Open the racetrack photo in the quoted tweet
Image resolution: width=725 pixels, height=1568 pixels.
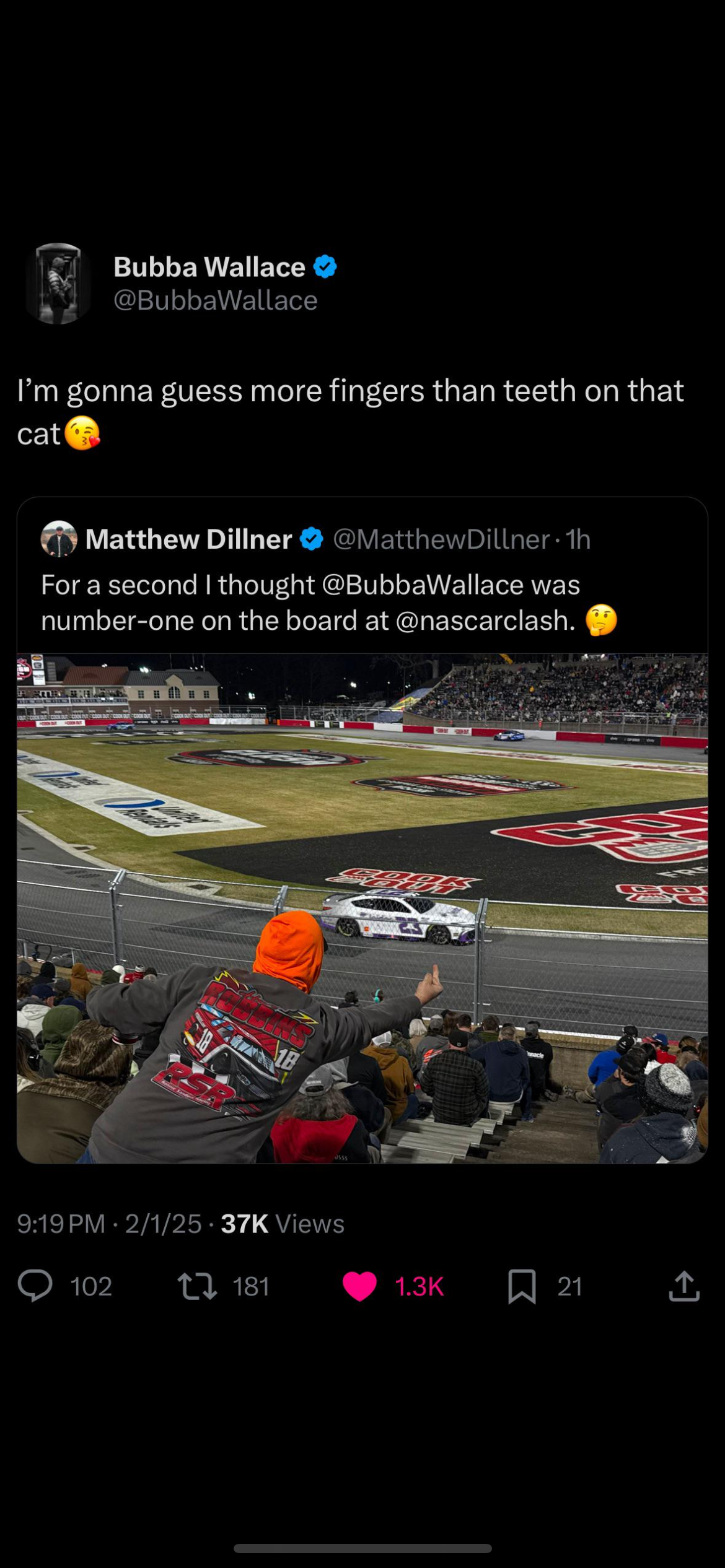click(x=362, y=908)
